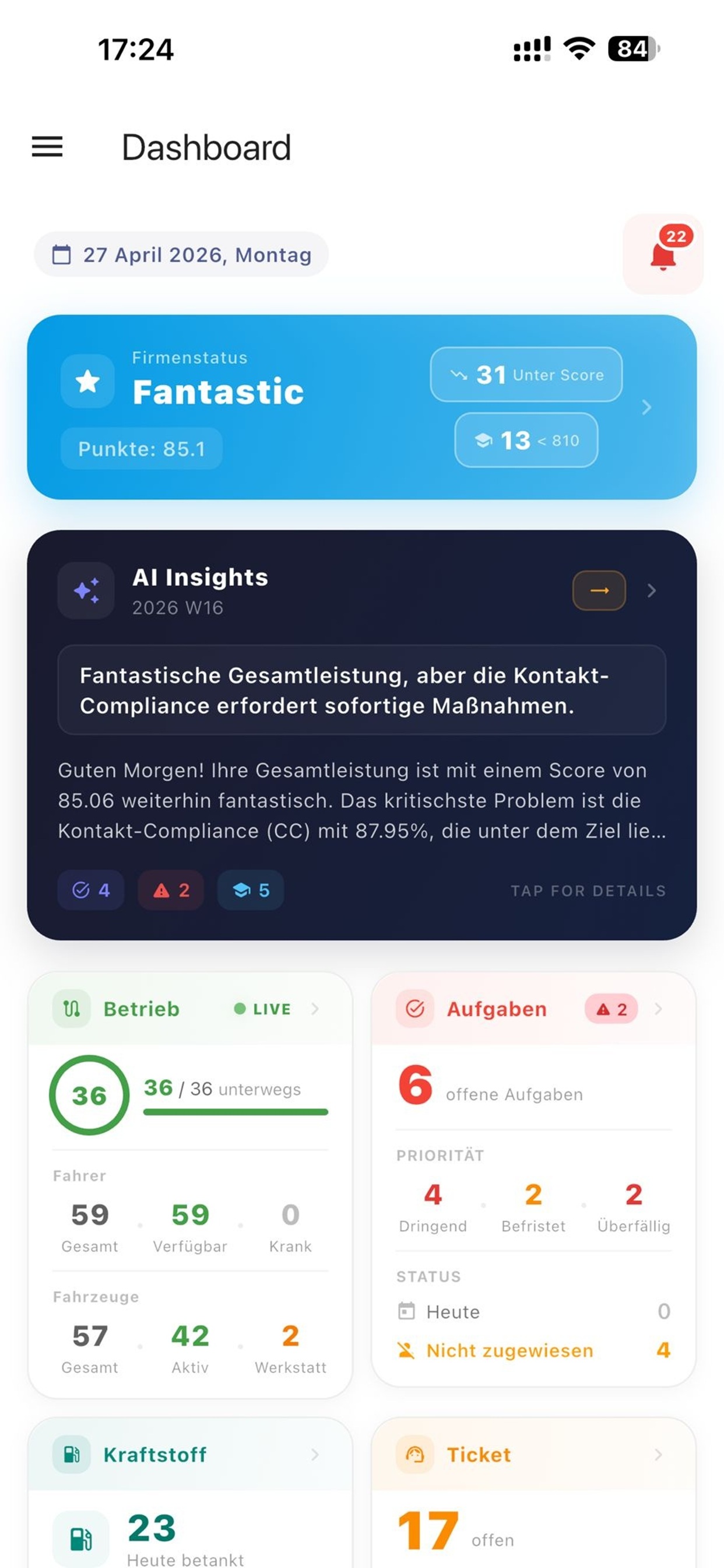The height and width of the screenshot is (1568, 724).
Task: Tap the Kraftstoff fuel pump icon
Action: [71, 1455]
